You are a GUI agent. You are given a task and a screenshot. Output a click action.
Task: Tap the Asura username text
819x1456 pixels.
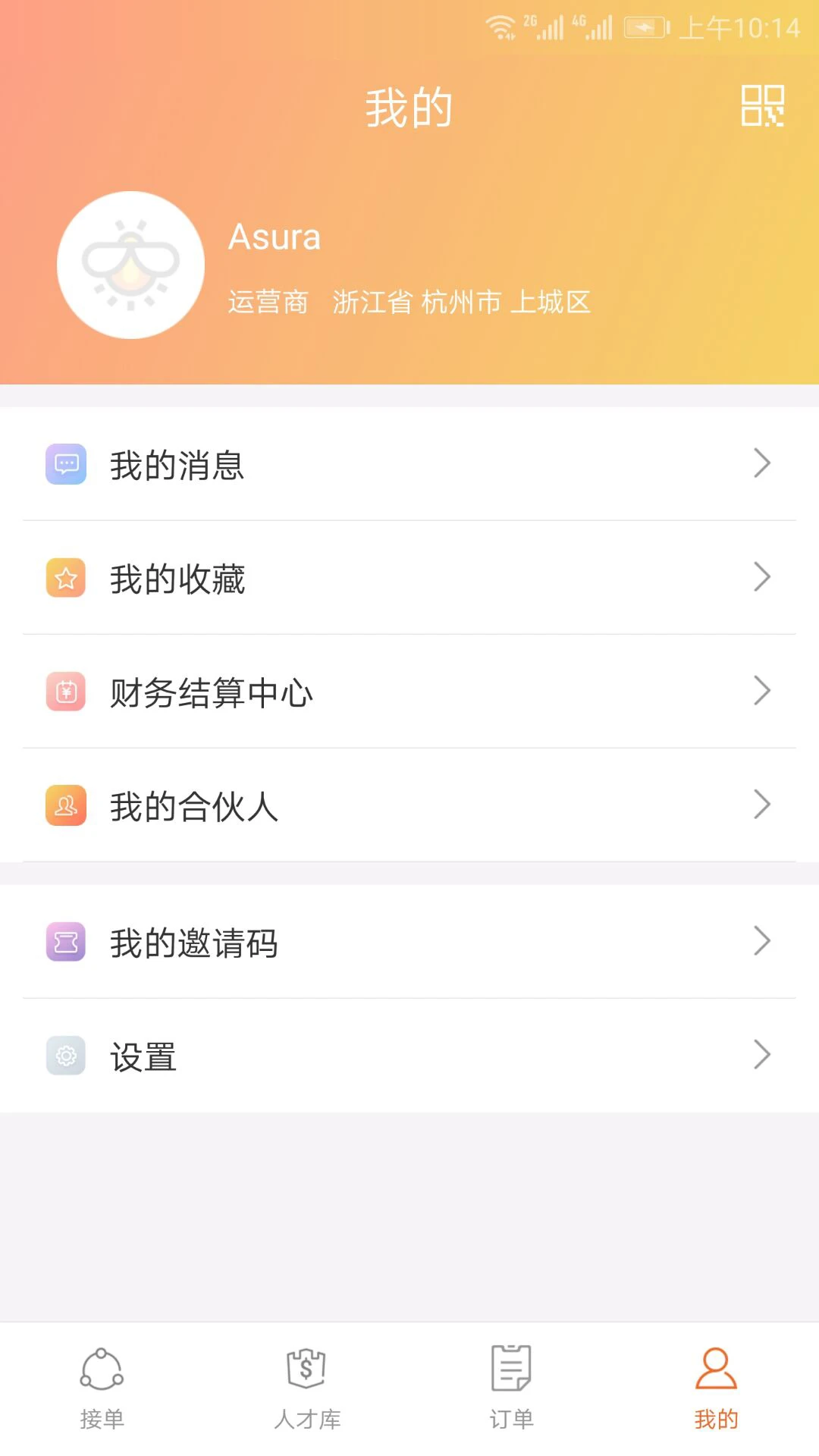click(275, 237)
